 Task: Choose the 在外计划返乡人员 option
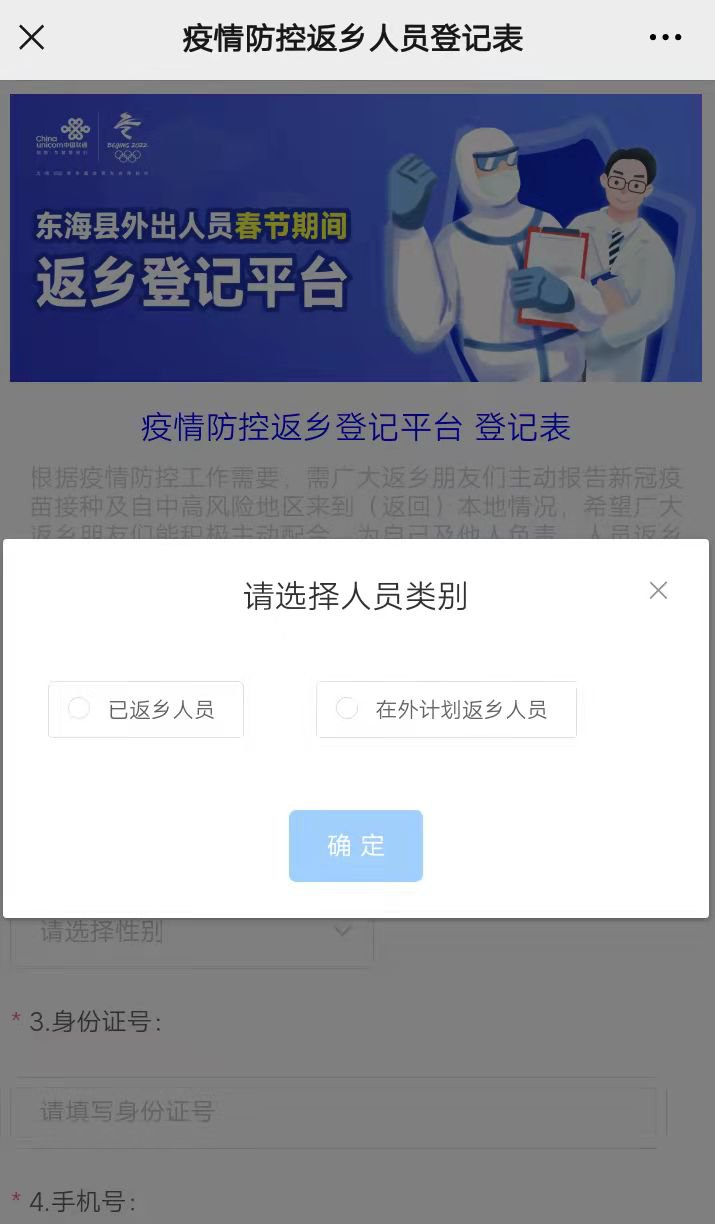pos(446,710)
